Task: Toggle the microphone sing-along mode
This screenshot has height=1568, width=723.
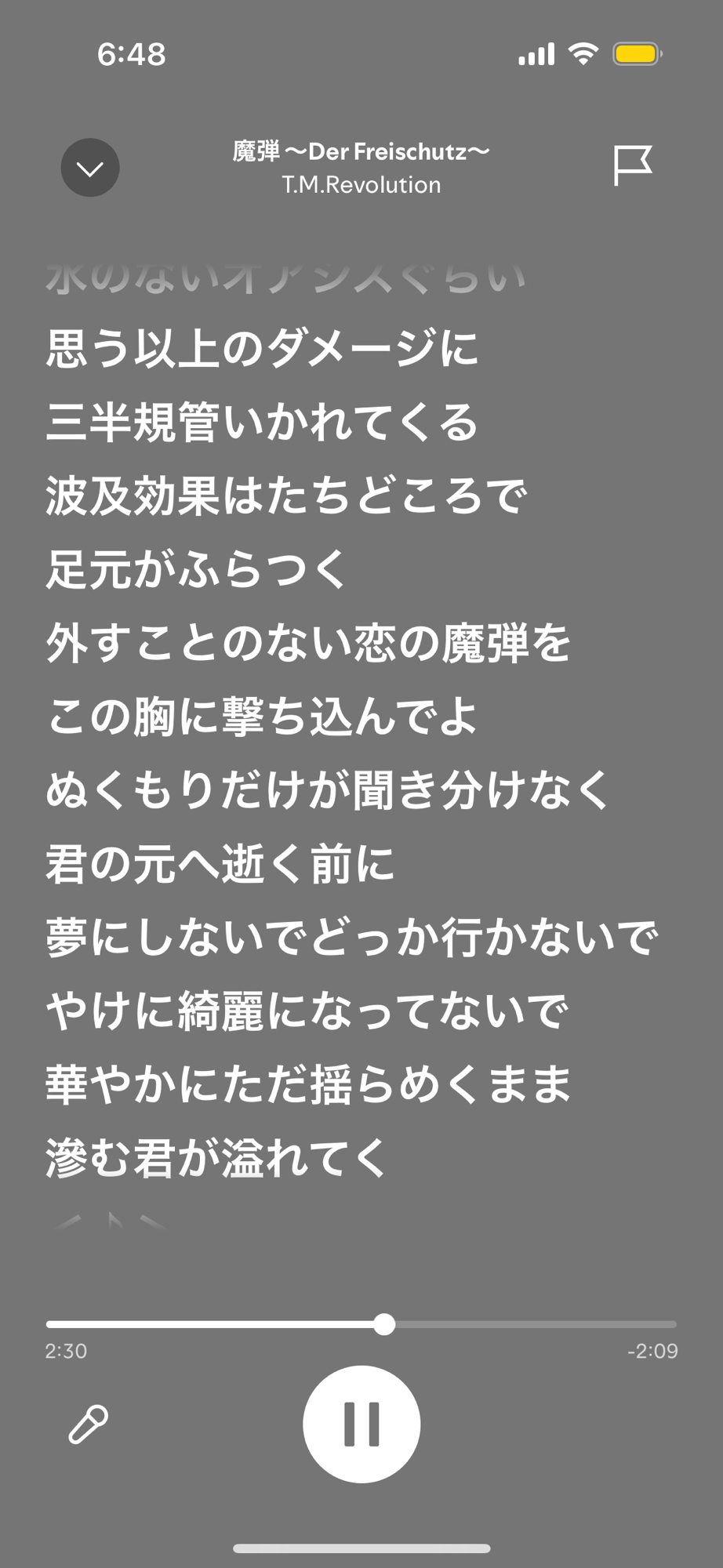Action: [89, 1424]
